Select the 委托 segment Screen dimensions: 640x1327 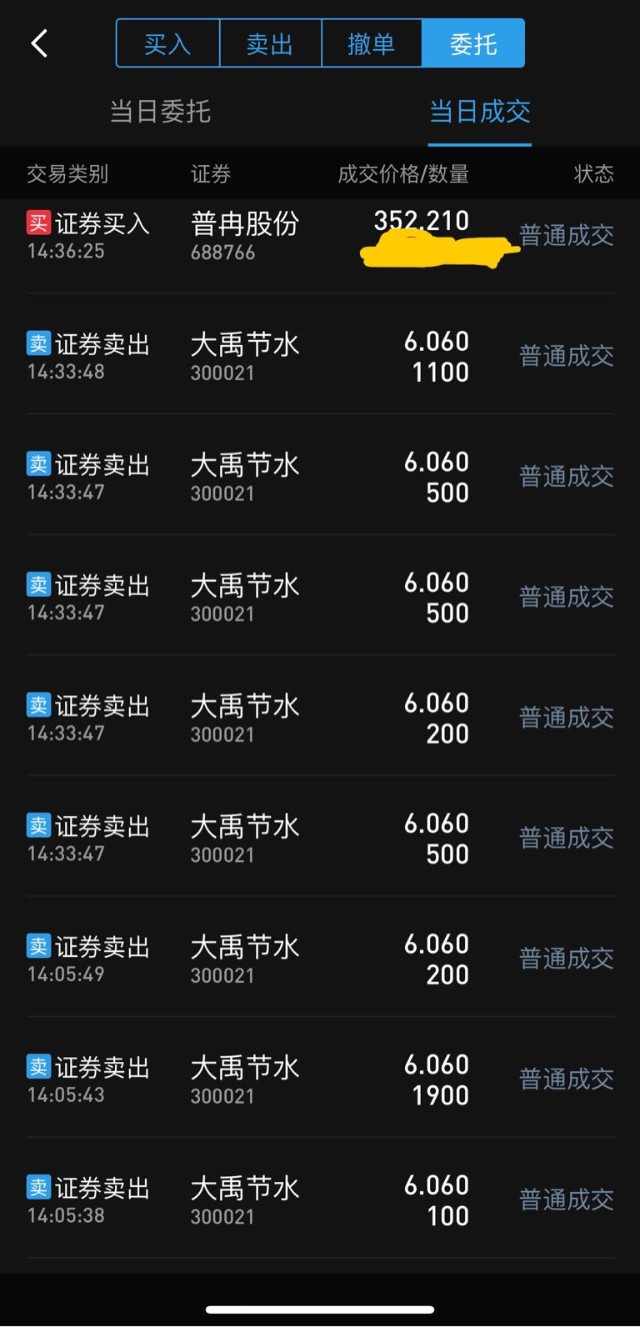pos(474,43)
